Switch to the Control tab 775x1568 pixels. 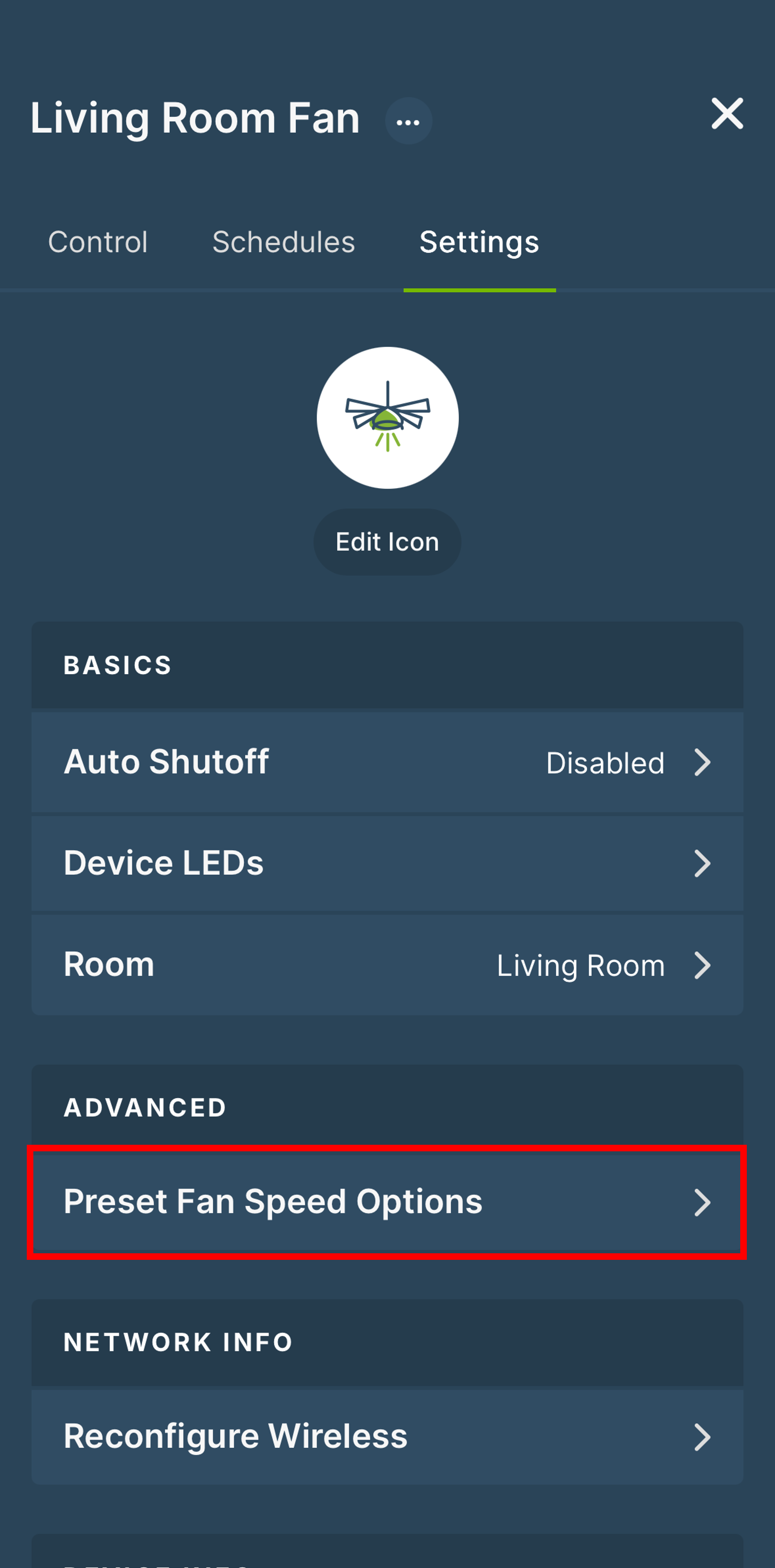(x=98, y=242)
